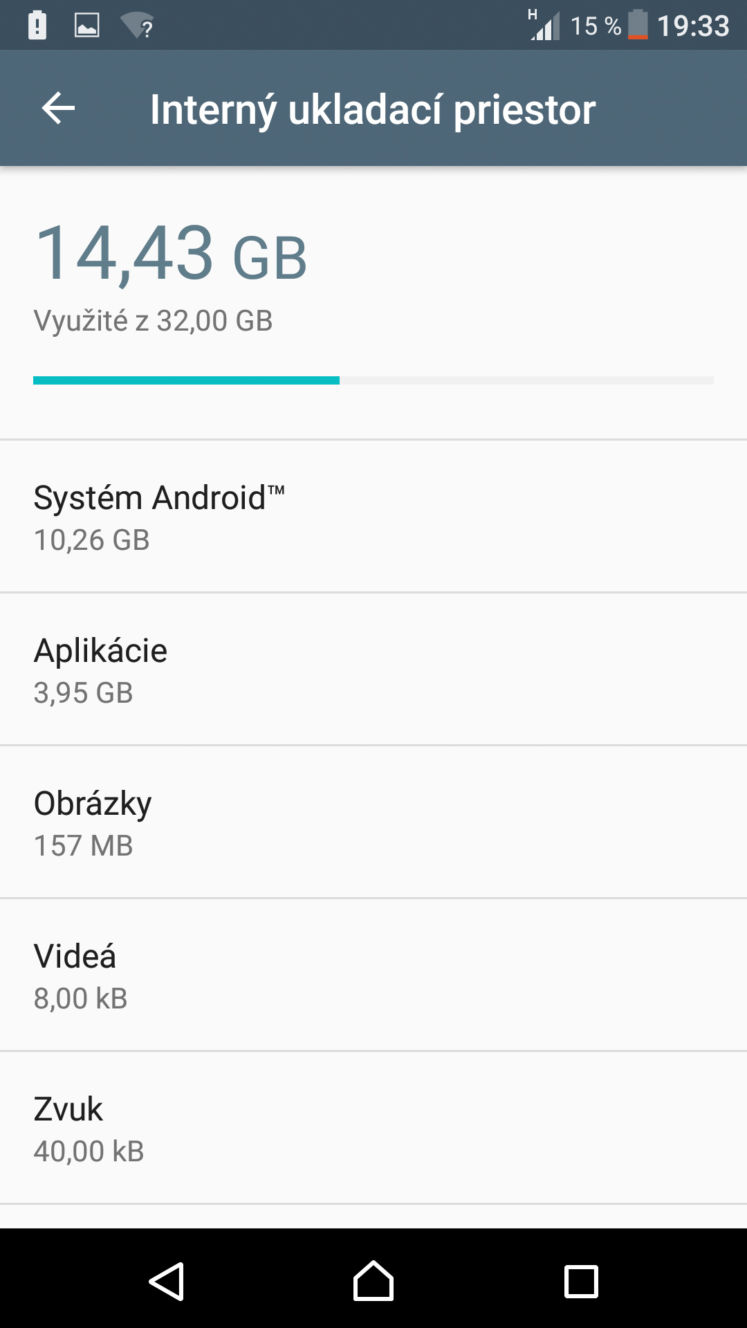The height and width of the screenshot is (1328, 747).
Task: Tap the system home button
Action: point(373,1281)
